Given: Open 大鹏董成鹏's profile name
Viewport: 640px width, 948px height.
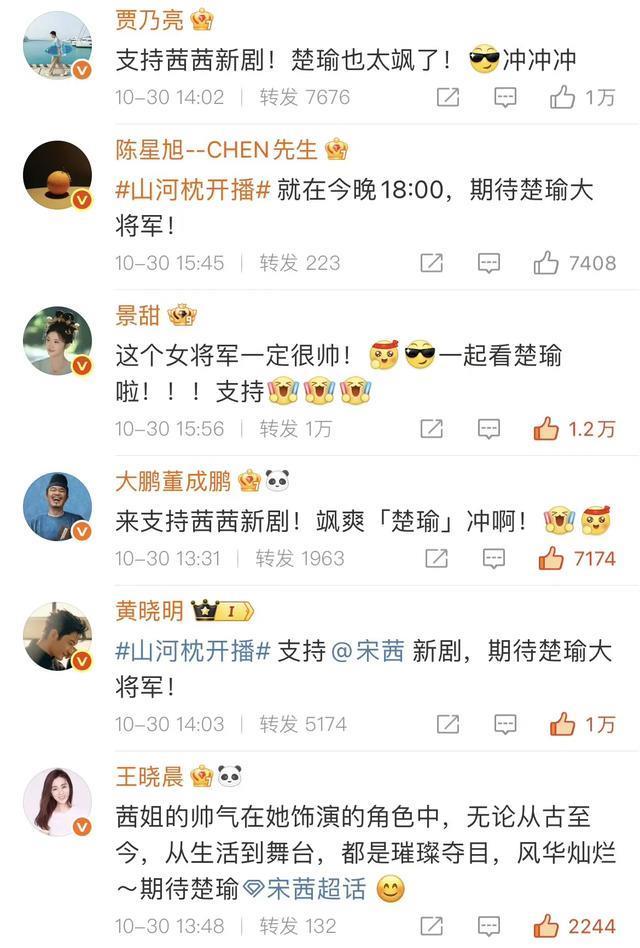Looking at the screenshot, I should point(173,482).
